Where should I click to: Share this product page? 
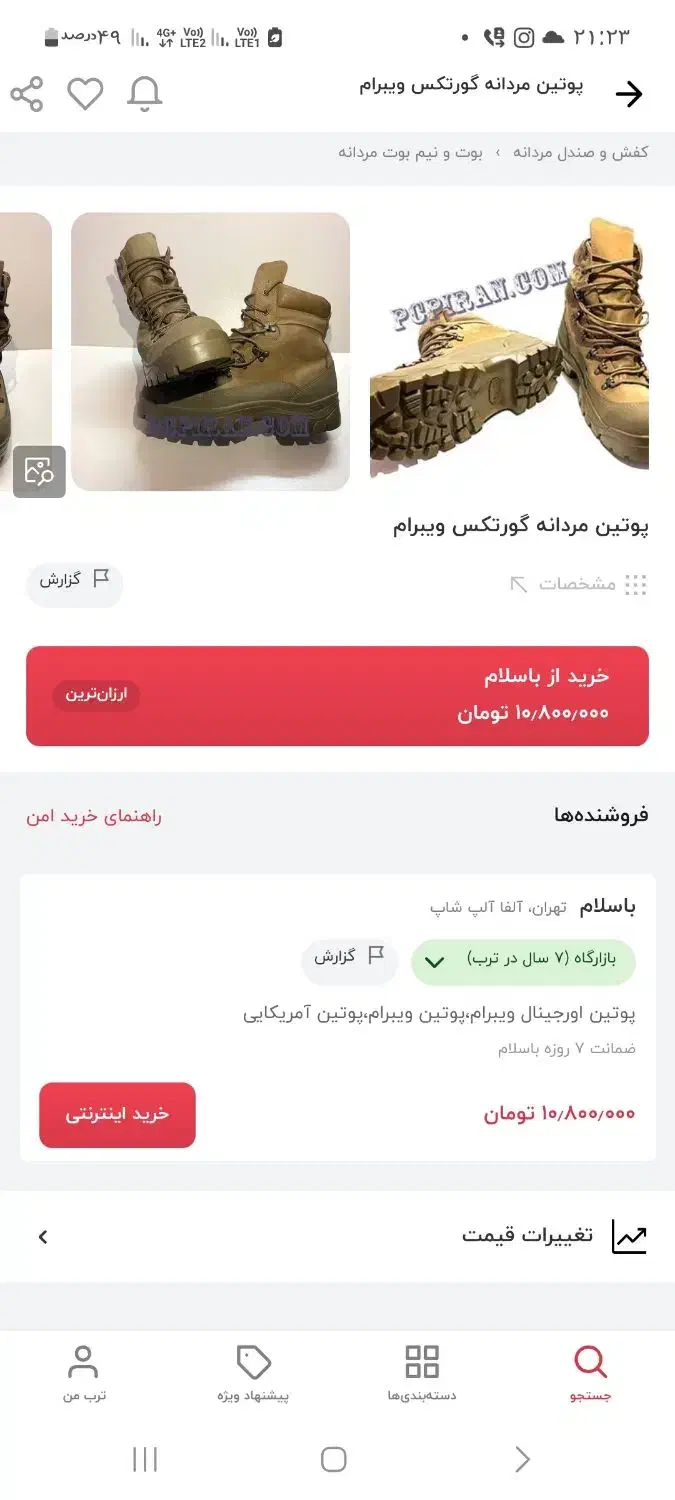(x=27, y=94)
